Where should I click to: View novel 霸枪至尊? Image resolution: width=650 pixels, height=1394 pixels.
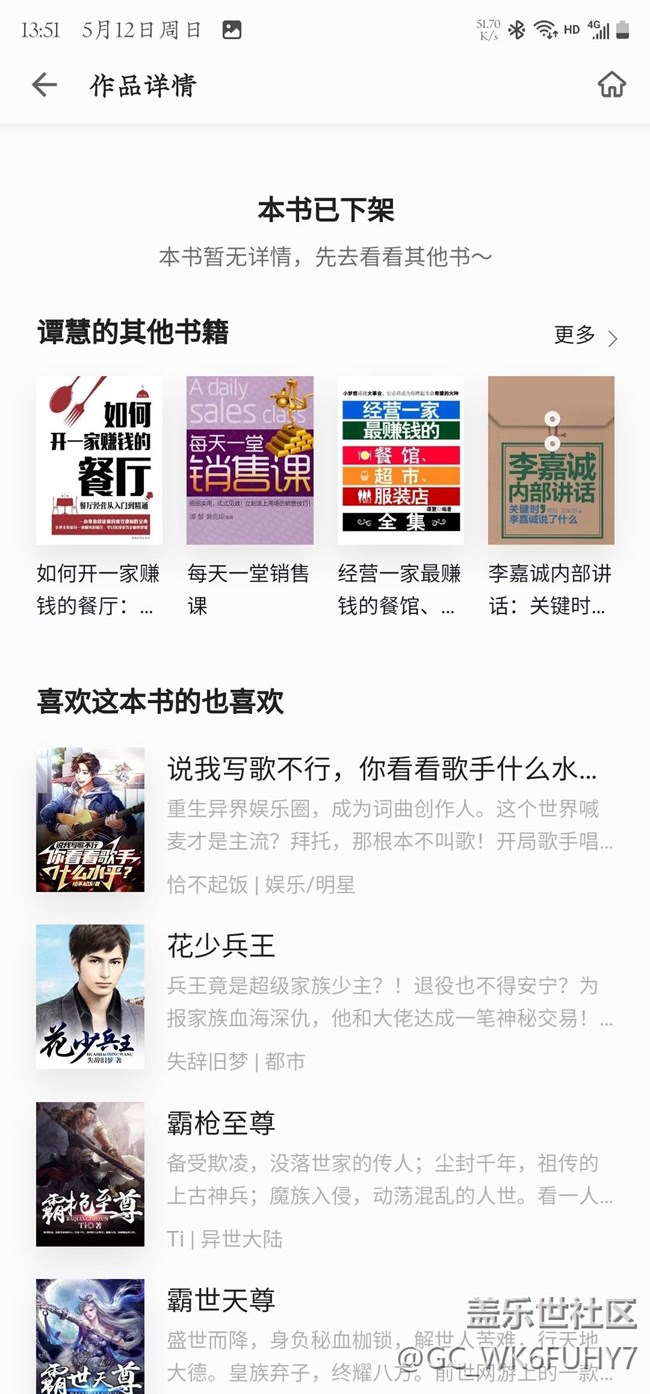point(221,1123)
